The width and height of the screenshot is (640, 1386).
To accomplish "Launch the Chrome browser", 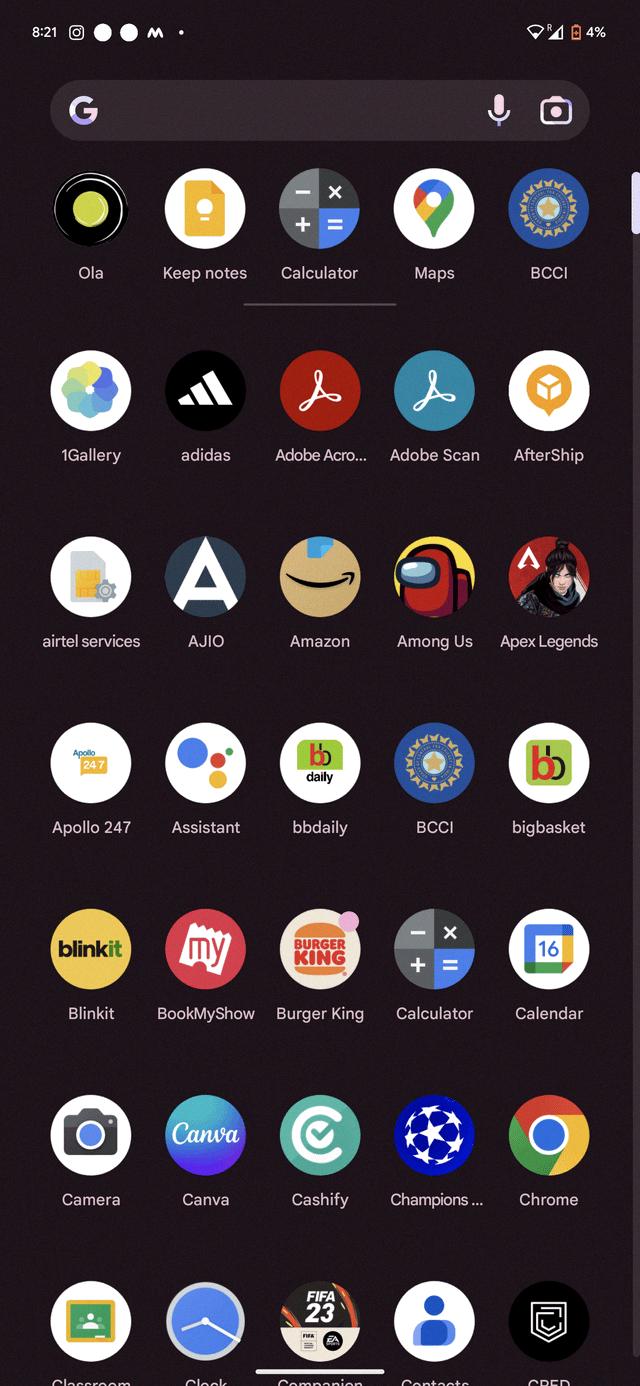I will [549, 1135].
